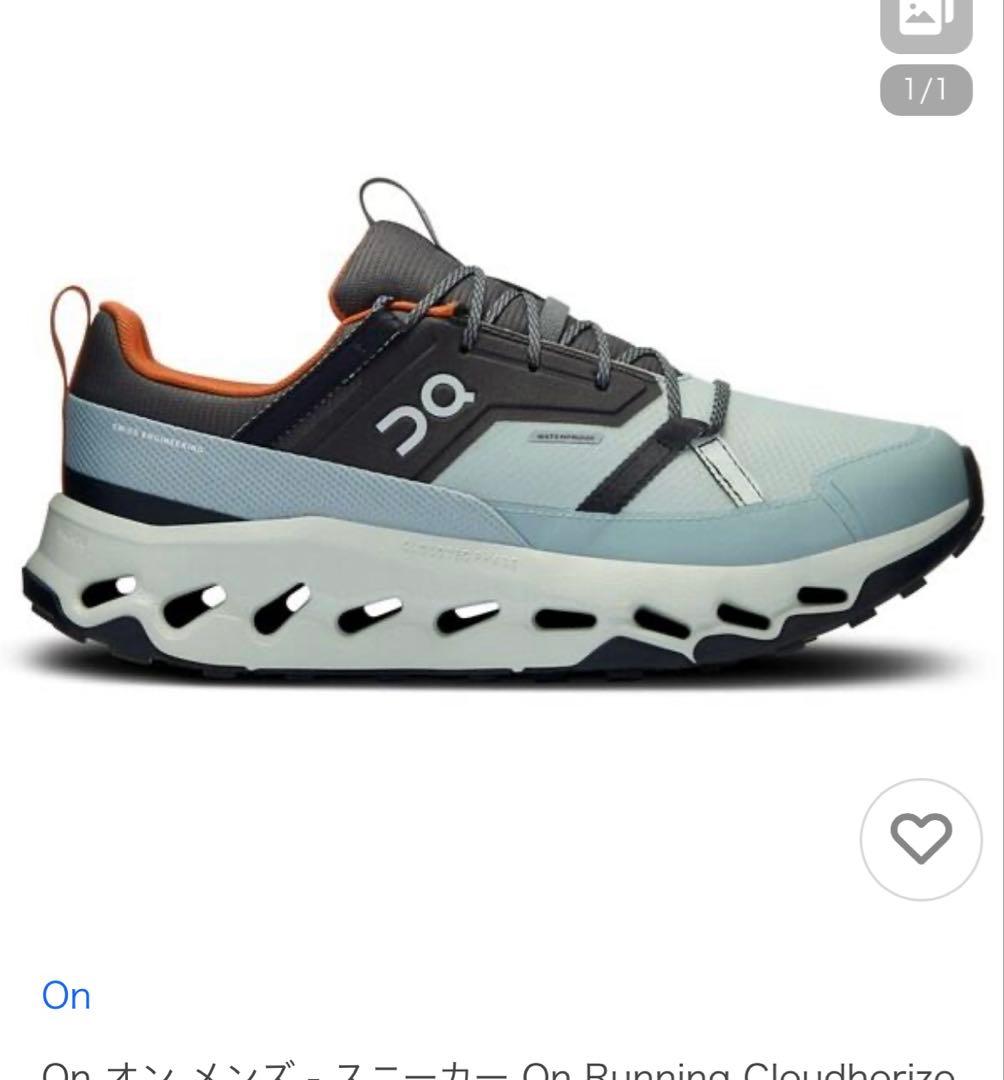Add this sneaker to favorites
Screen dimensions: 1004x1080
(921, 839)
